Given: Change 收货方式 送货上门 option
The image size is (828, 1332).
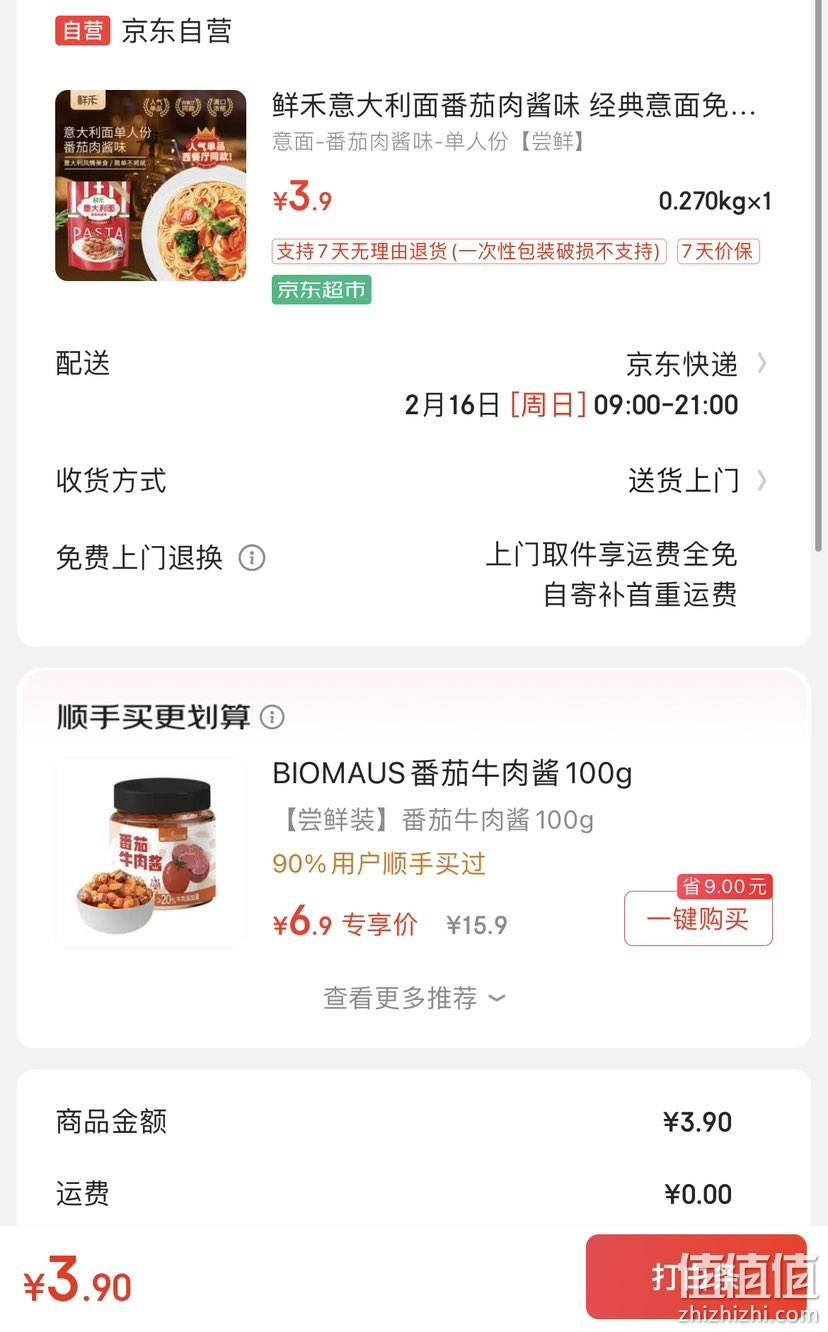Looking at the screenshot, I should pos(413,481).
